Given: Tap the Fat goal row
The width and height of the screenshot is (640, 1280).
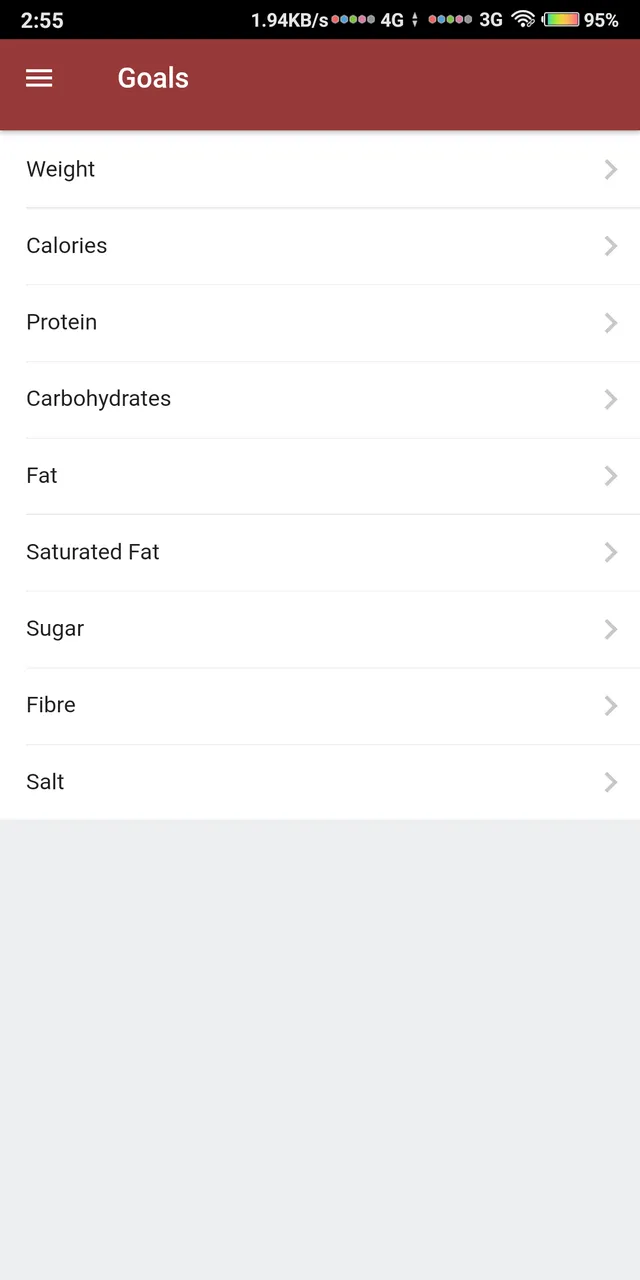Looking at the screenshot, I should 320,476.
